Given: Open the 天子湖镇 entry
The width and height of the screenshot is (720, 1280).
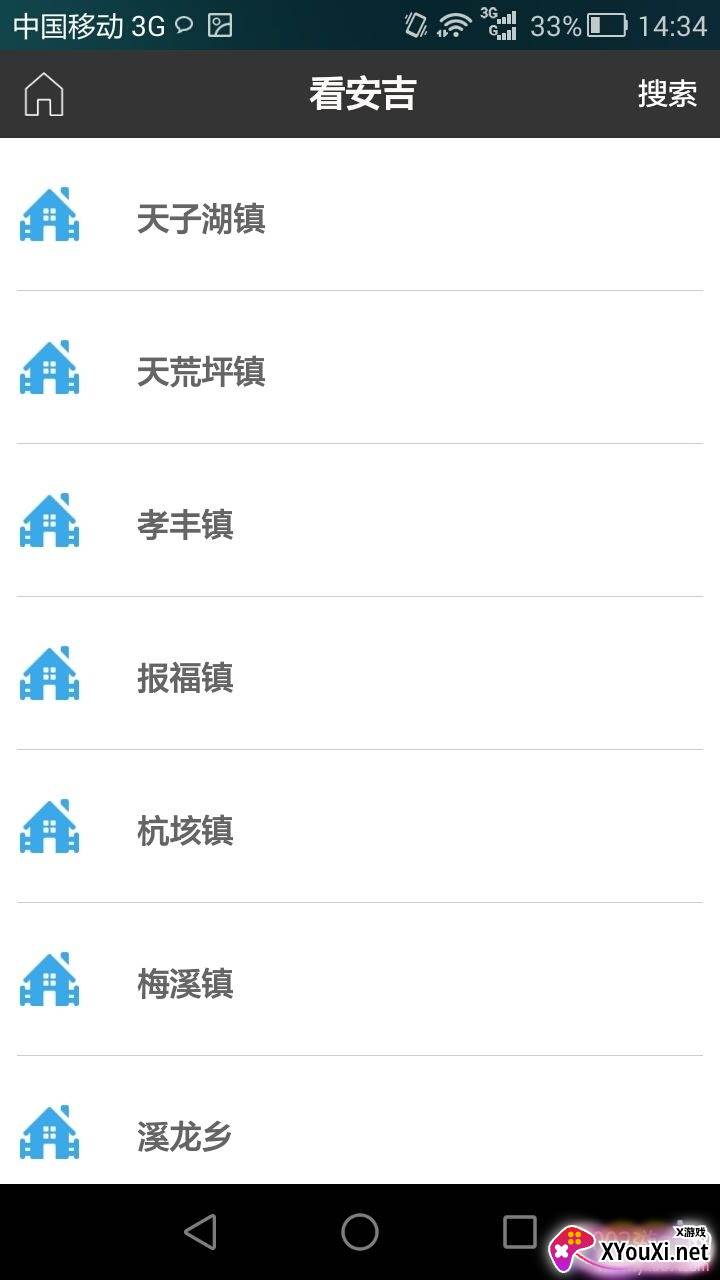Looking at the screenshot, I should click(x=201, y=218).
